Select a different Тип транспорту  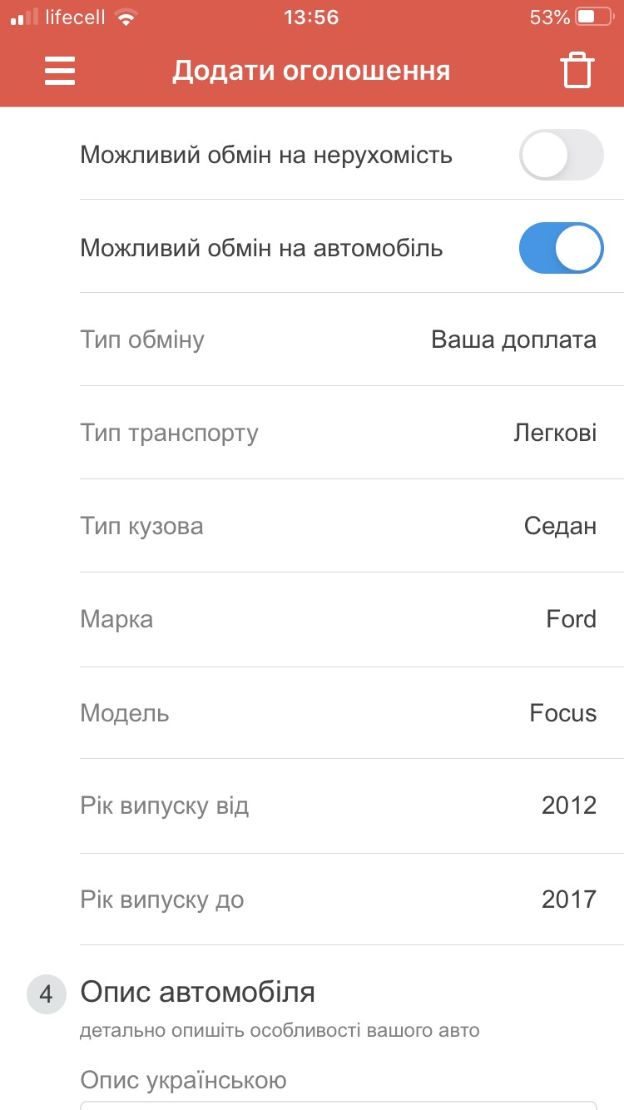tap(341, 433)
